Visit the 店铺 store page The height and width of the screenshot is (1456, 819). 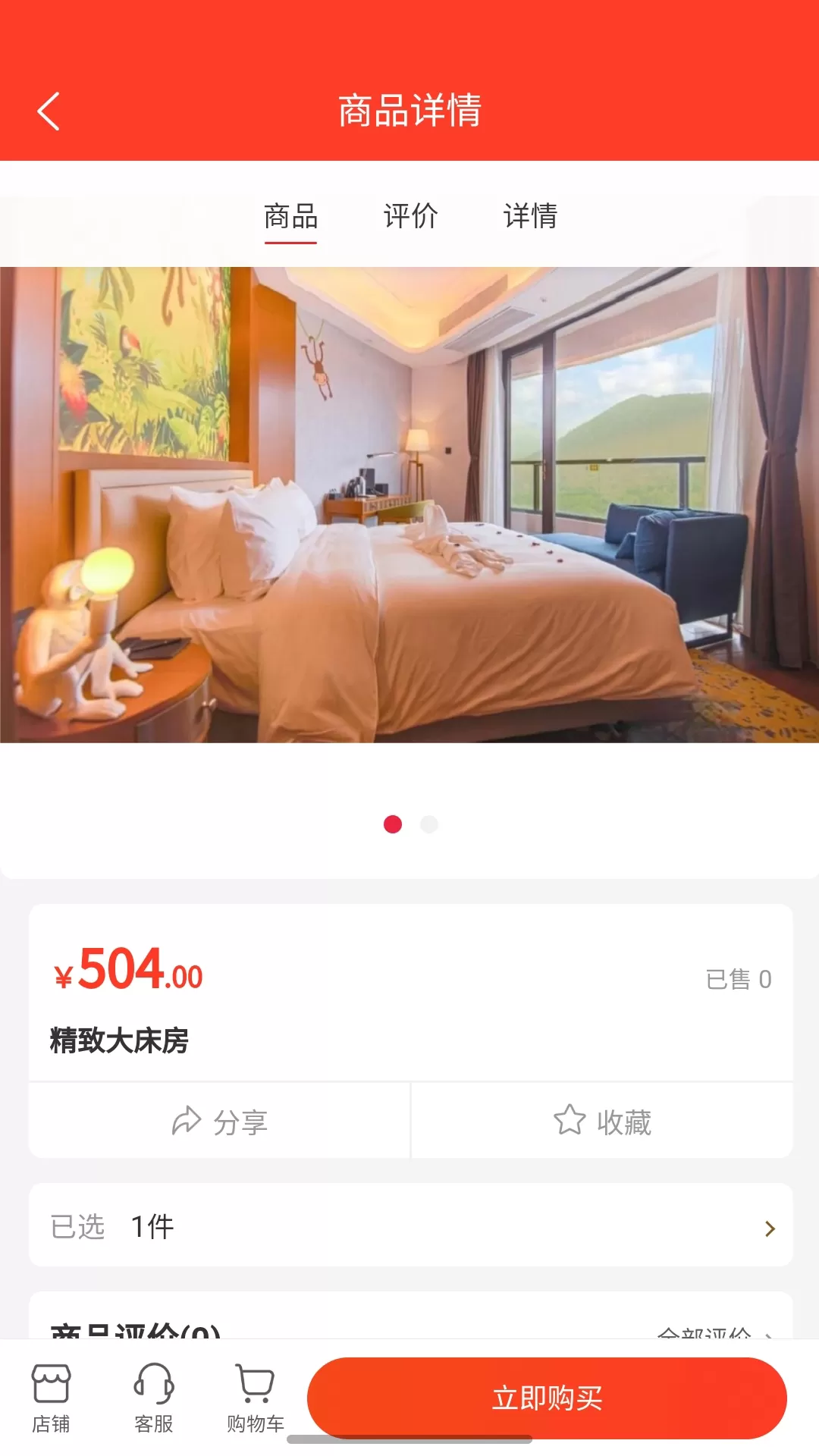[x=51, y=1398]
